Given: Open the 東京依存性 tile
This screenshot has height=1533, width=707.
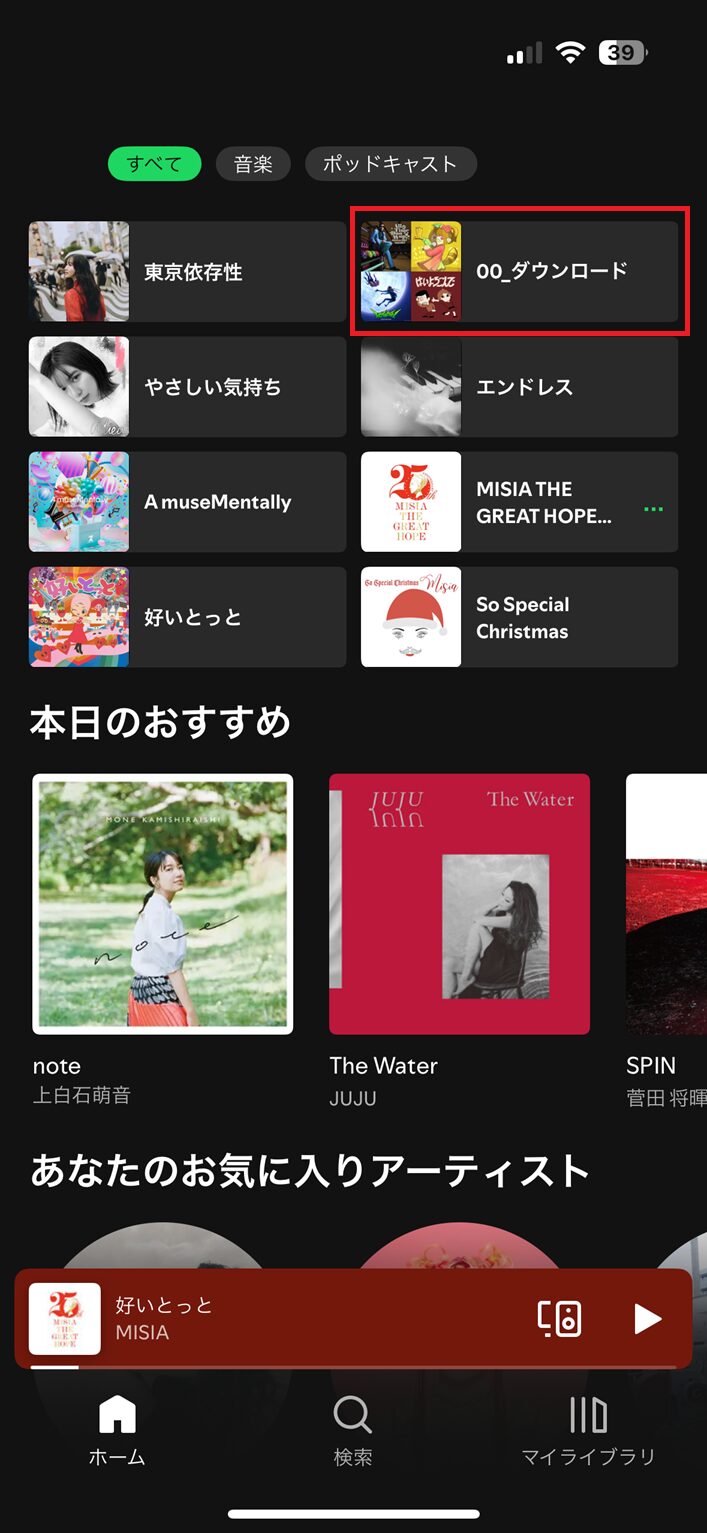Looking at the screenshot, I should [x=187, y=272].
